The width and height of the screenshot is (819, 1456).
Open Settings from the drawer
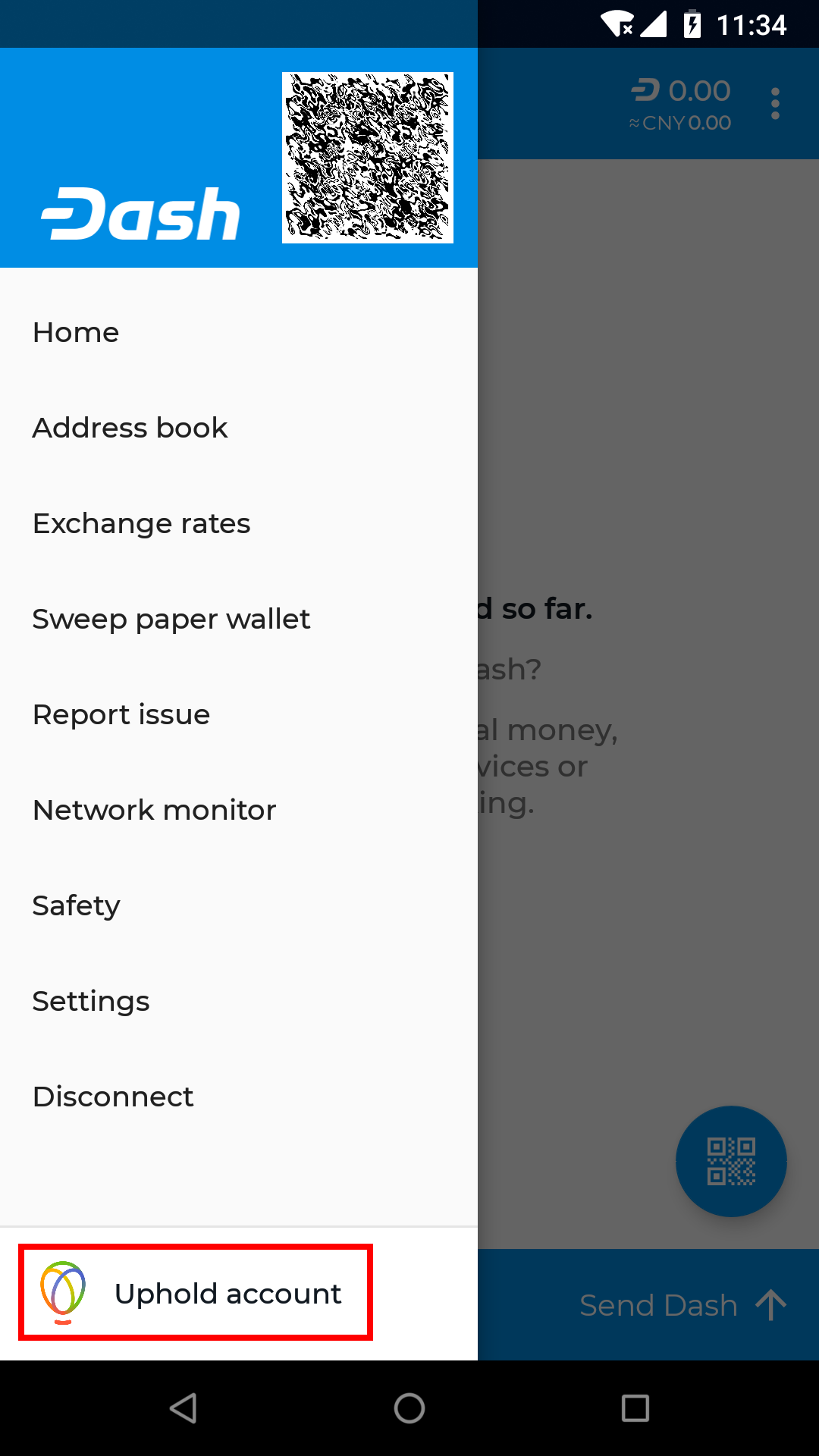91,1002
